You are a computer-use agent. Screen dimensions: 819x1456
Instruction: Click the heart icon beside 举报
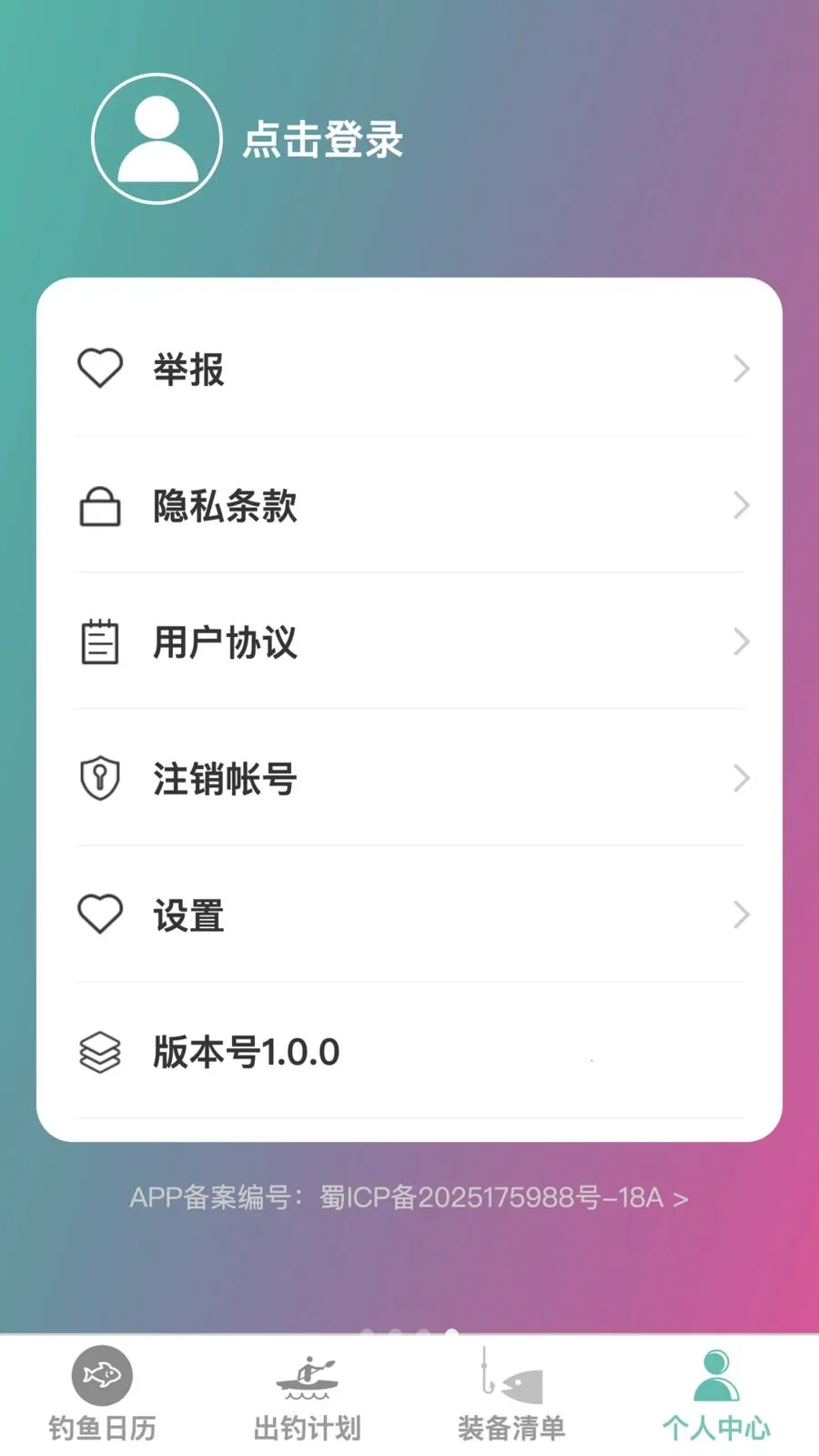pos(100,368)
